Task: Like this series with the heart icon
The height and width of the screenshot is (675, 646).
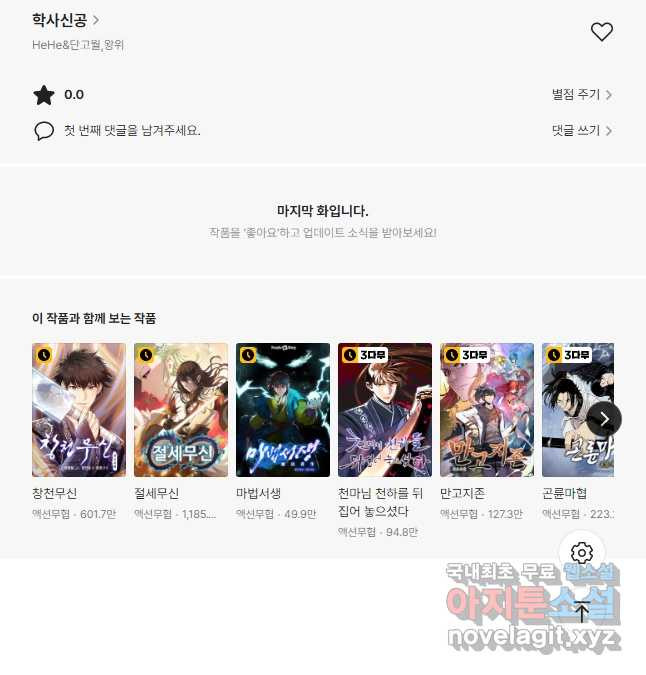Action: coord(601,32)
